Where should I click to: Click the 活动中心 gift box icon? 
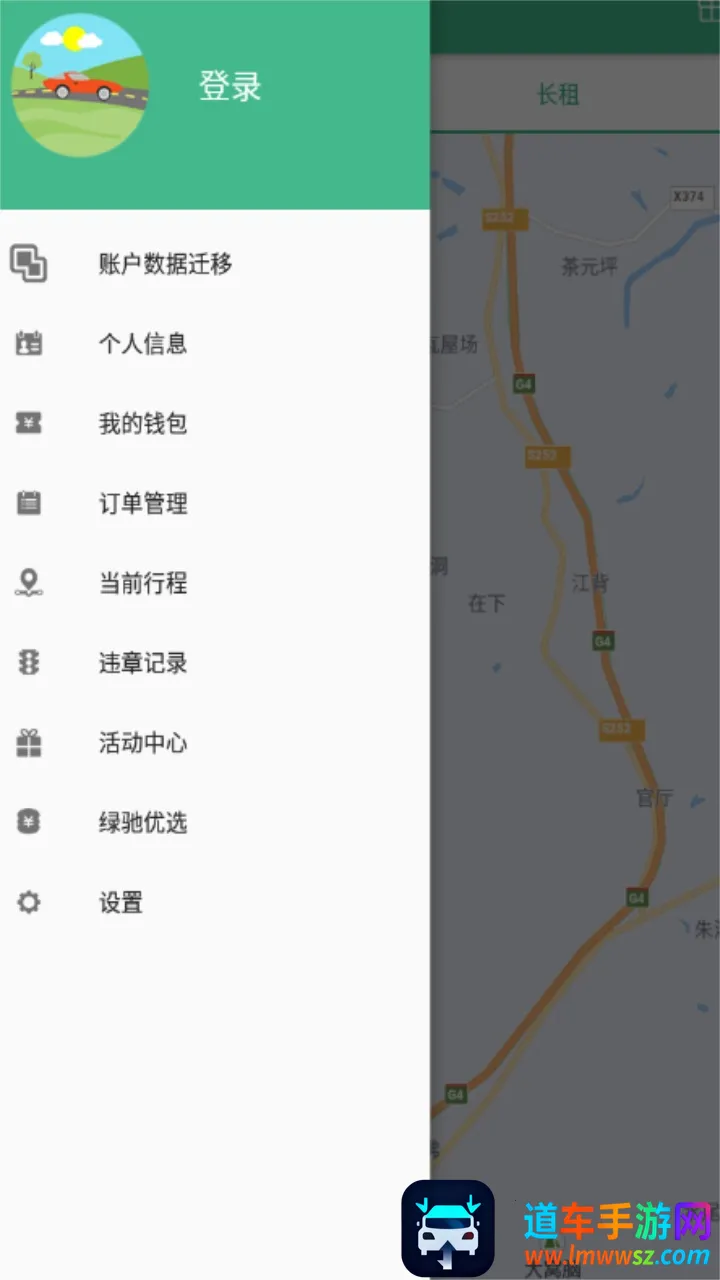28,743
